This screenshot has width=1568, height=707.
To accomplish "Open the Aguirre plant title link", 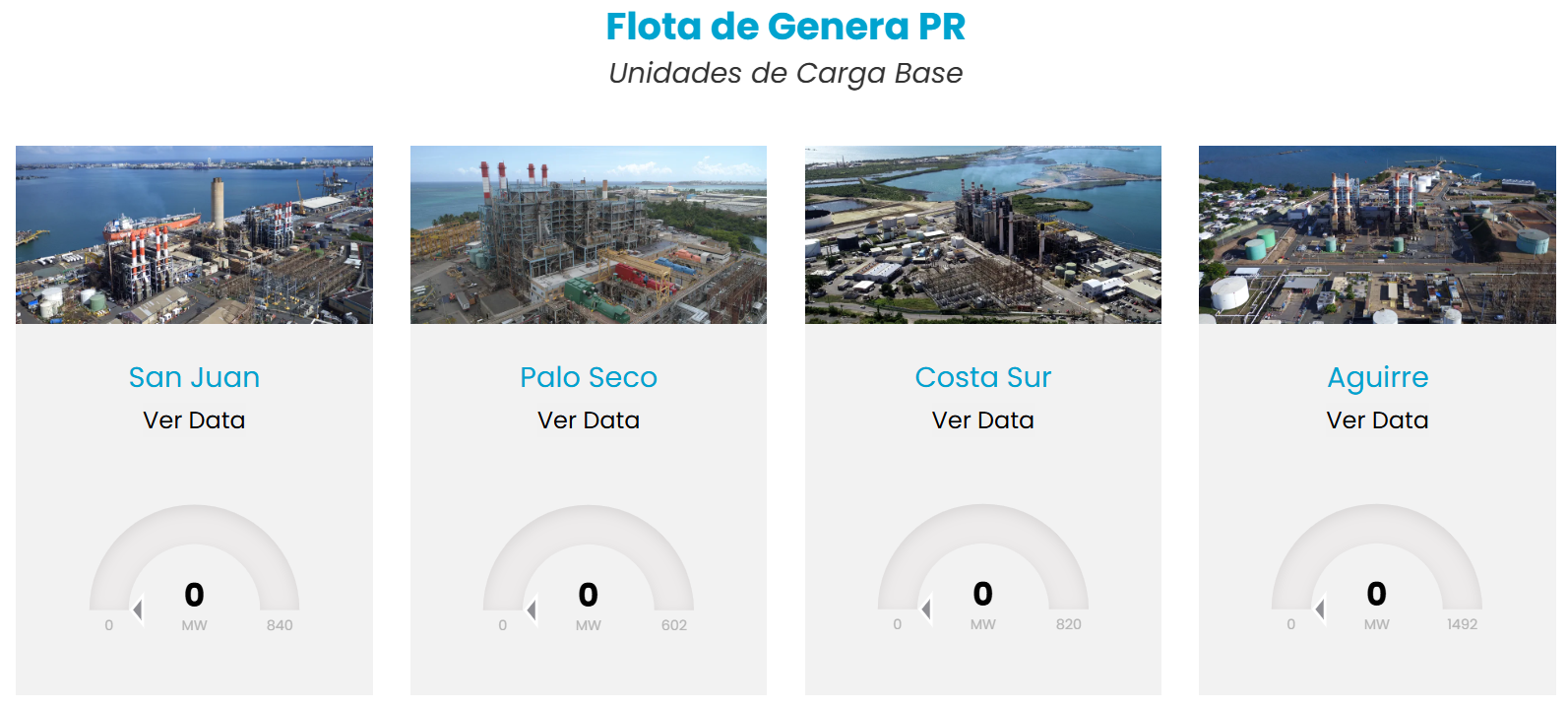I will (x=1377, y=377).
